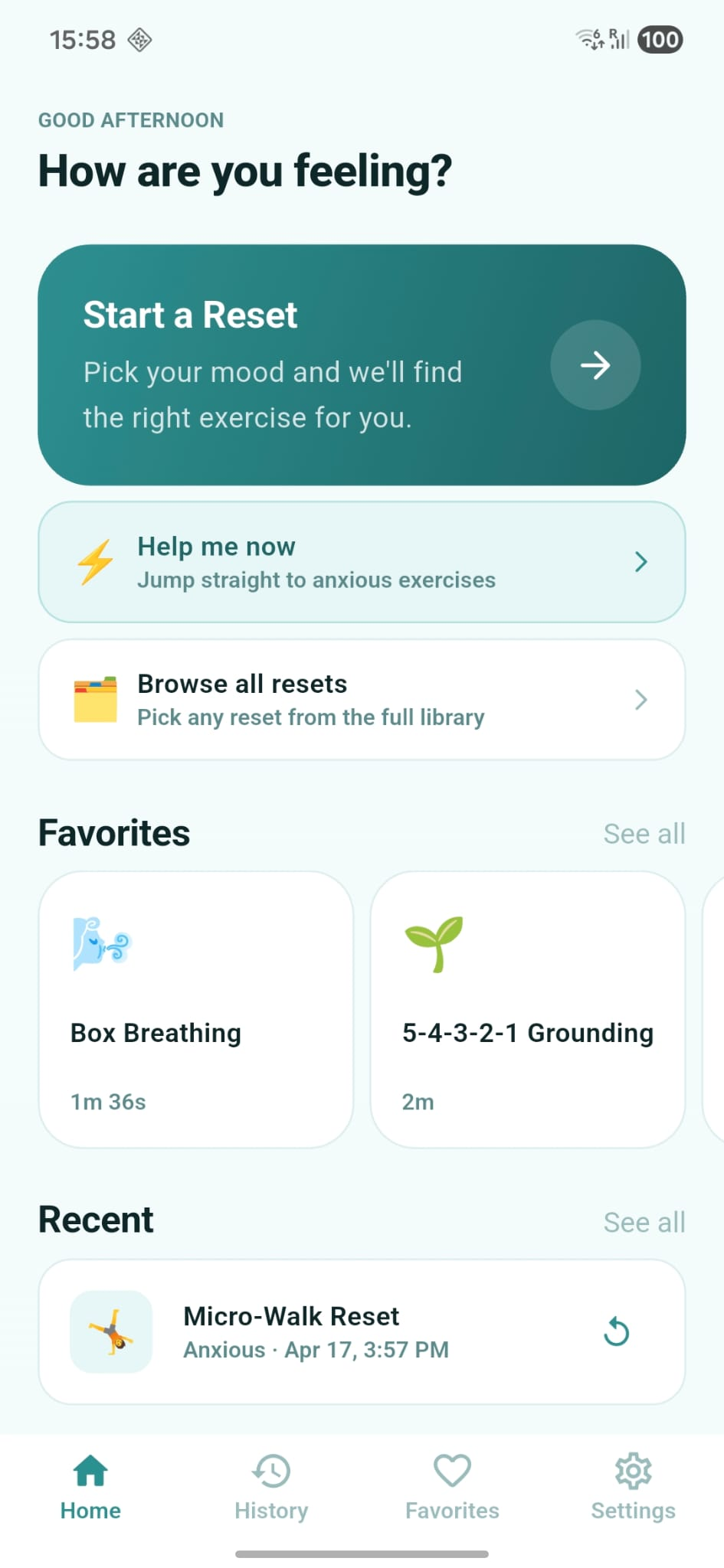
Task: Tap the arrow icon on Start a Reset card
Action: coord(595,365)
